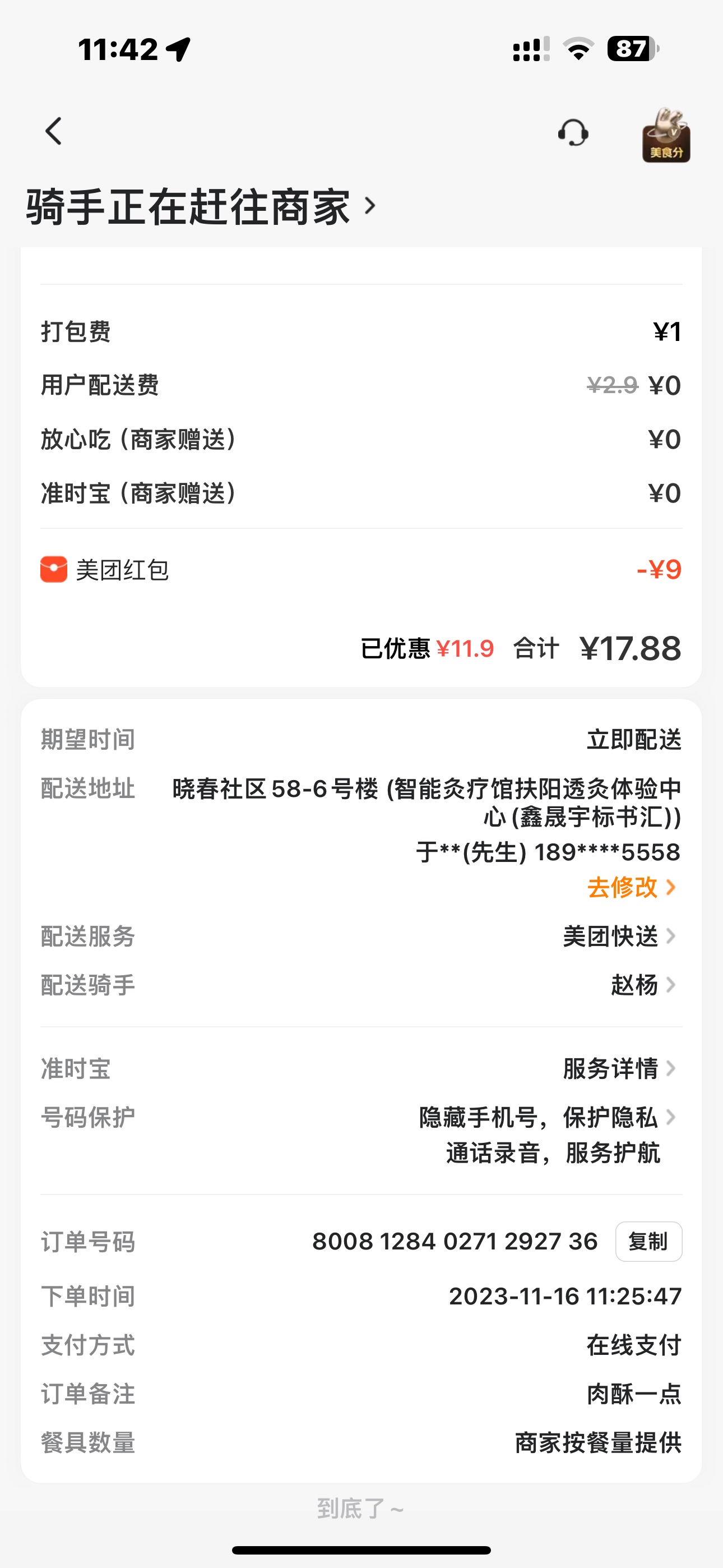Copy the order number with 复制
Viewport: 723px width, 1568px height.
(x=648, y=1242)
